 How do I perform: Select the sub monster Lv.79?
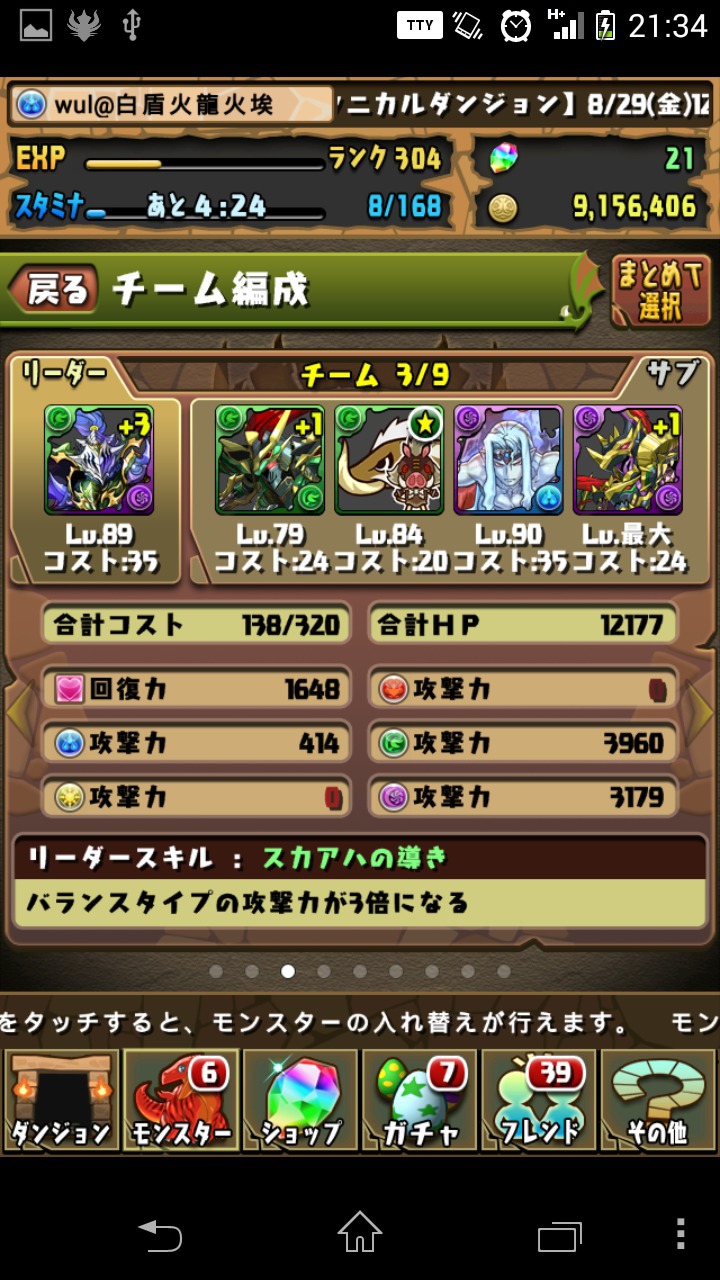(270, 459)
